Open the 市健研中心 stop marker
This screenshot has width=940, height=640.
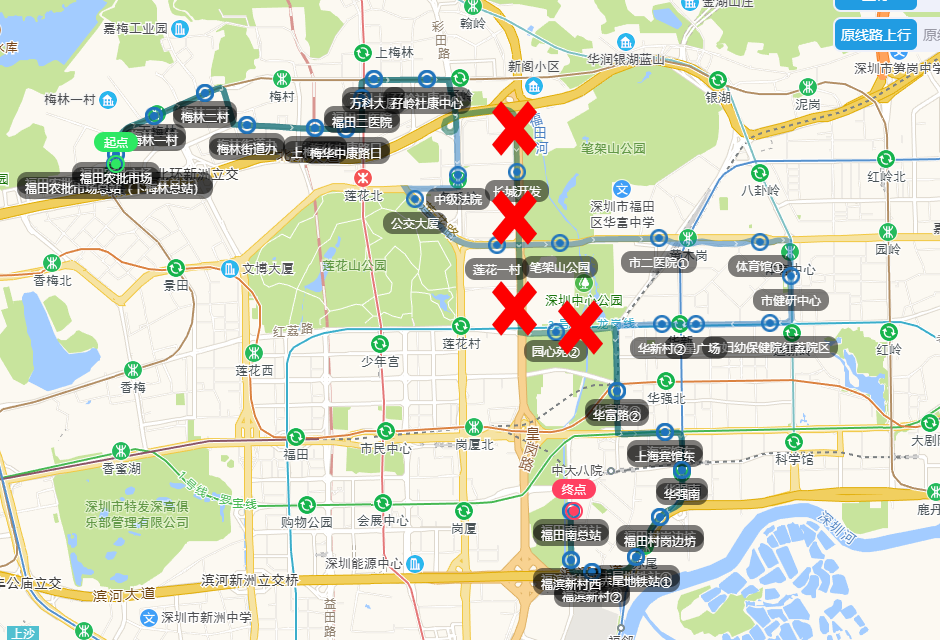[x=790, y=275]
